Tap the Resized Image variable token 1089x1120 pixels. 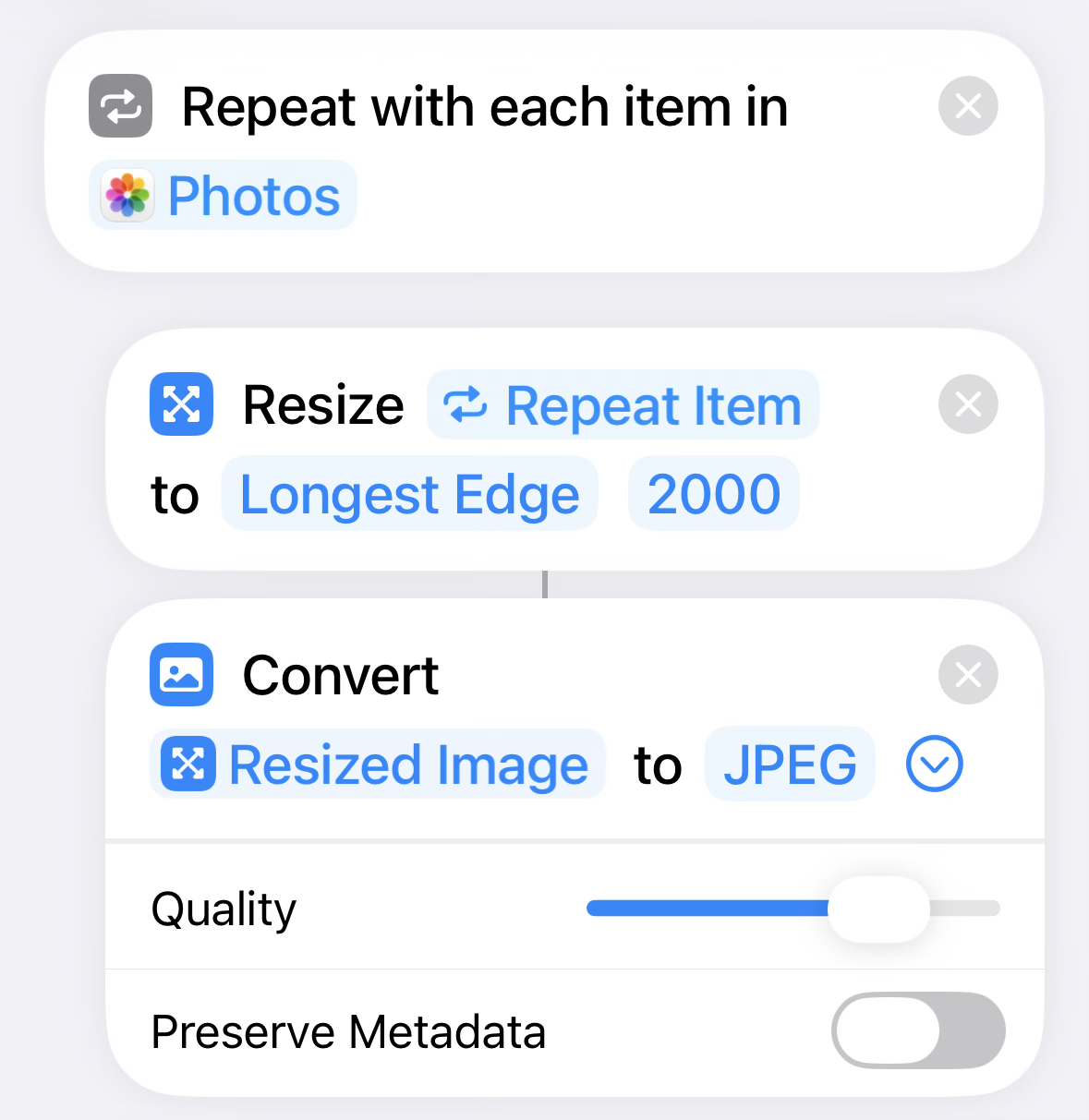point(377,765)
